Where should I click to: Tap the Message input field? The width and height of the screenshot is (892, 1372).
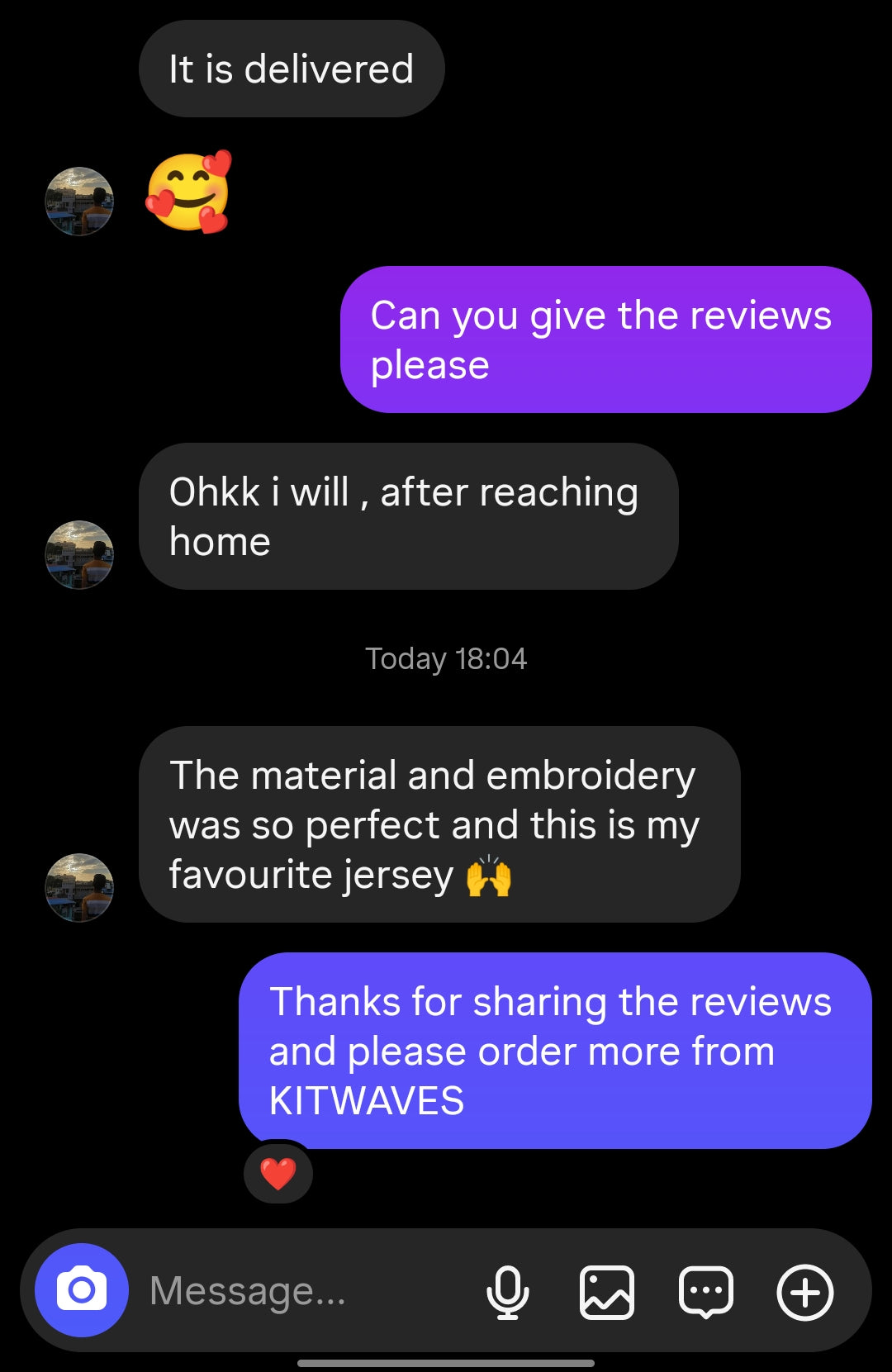[248, 1292]
